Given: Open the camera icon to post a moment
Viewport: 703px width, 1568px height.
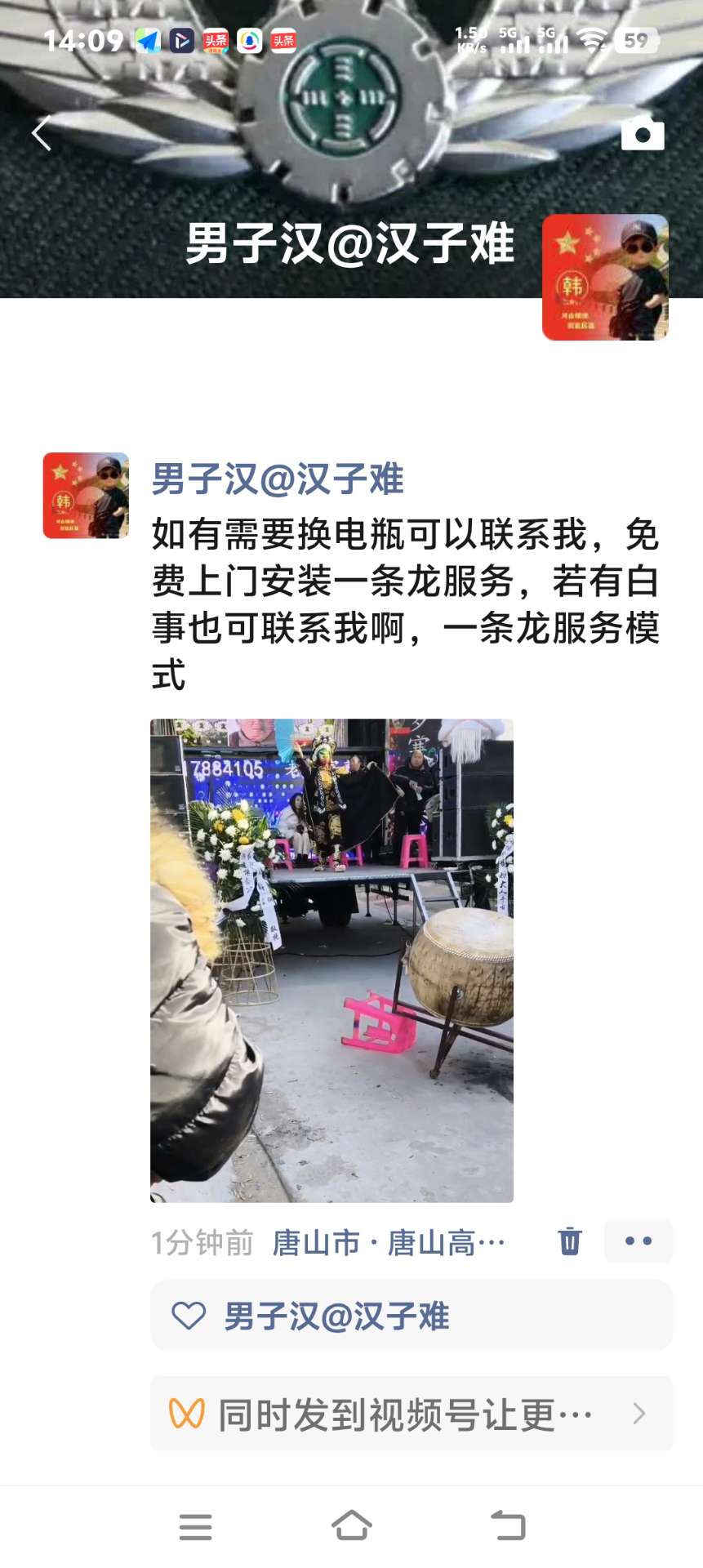Looking at the screenshot, I should 643,134.
